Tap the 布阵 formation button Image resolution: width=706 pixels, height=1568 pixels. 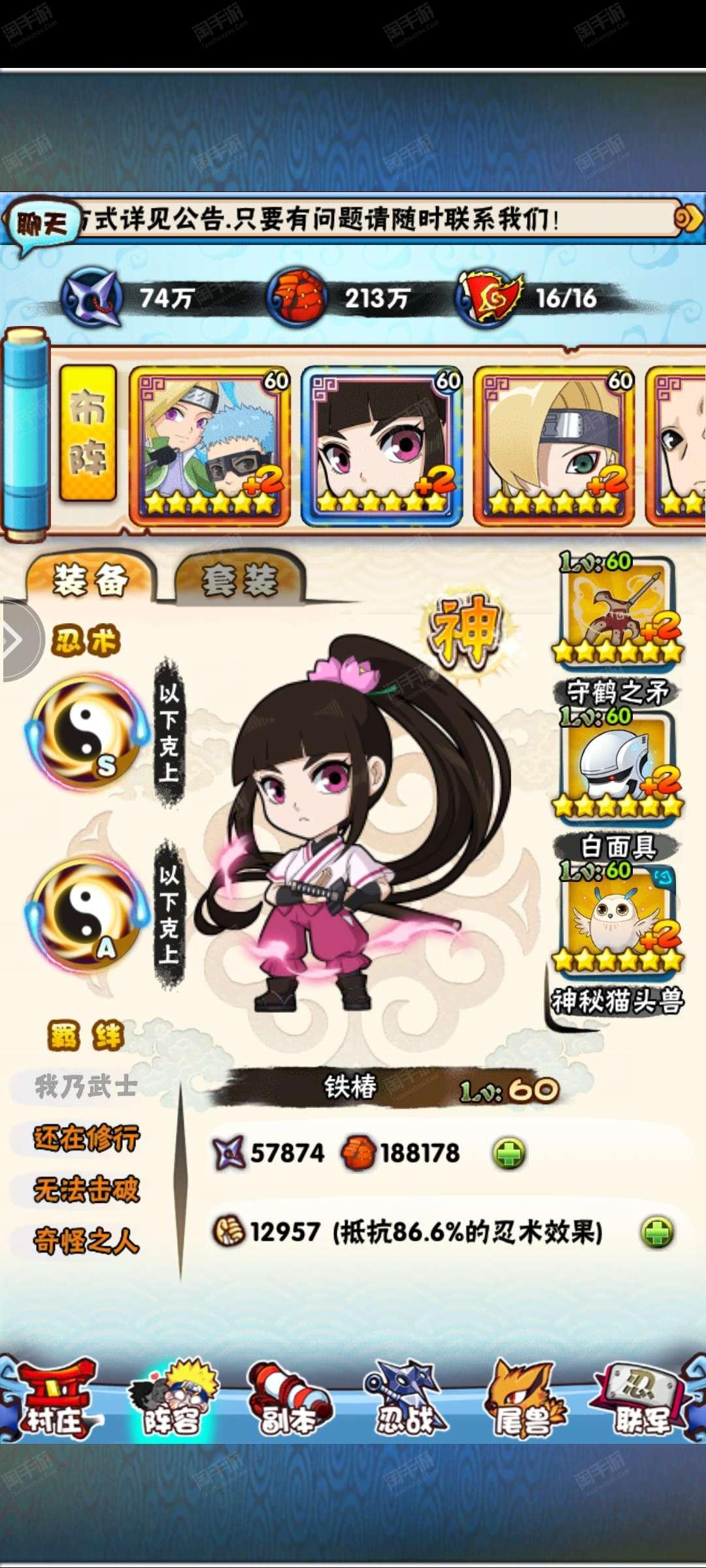tap(88, 433)
